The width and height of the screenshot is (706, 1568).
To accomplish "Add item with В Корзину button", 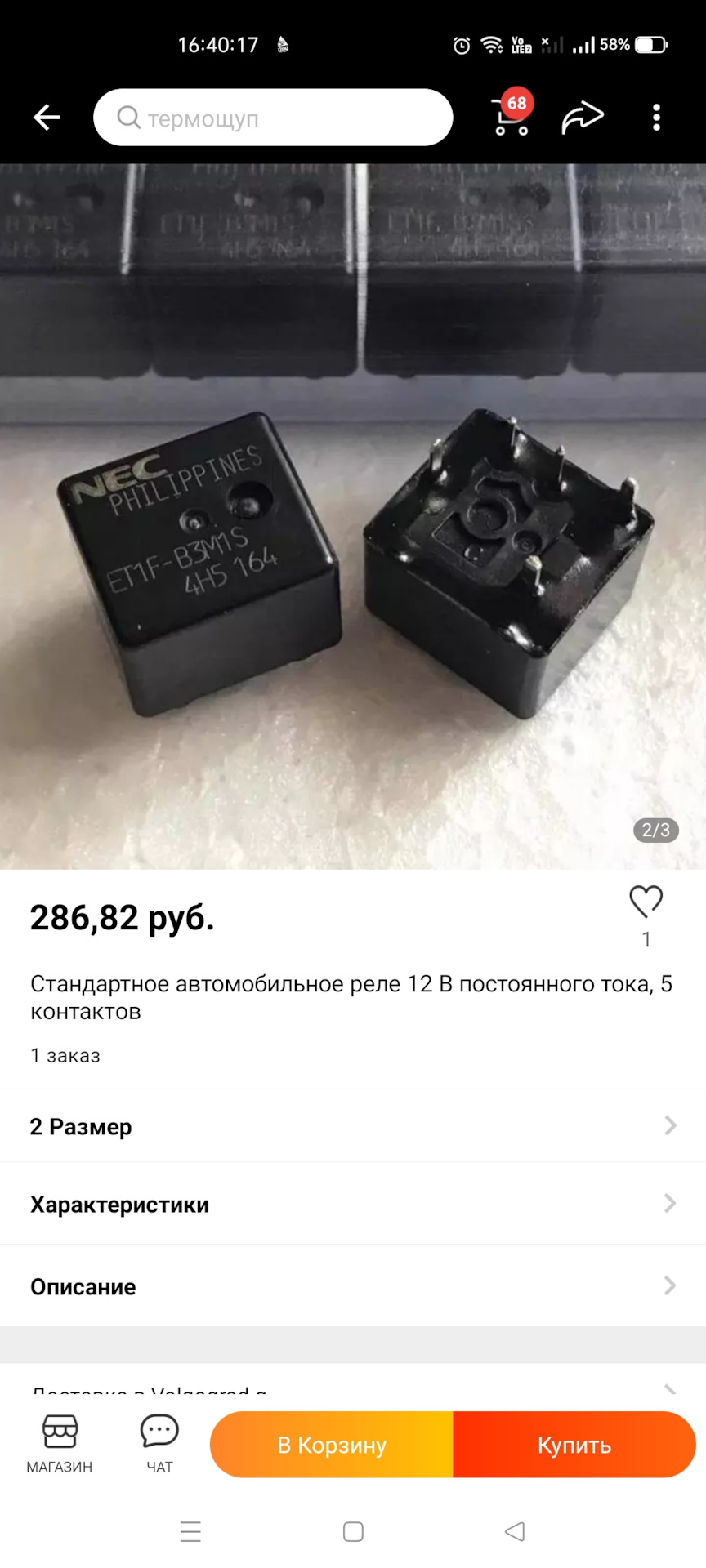I will point(332,1445).
